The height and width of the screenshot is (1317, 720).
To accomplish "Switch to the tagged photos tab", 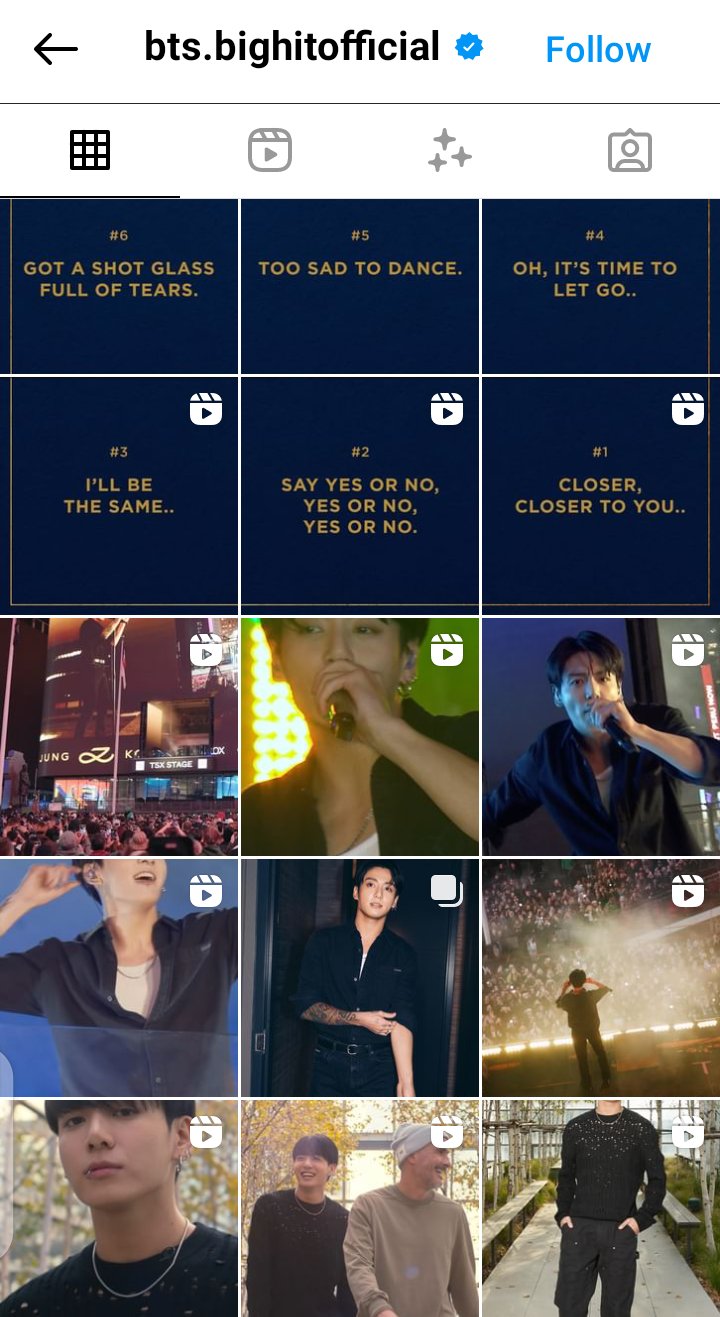I will (x=630, y=151).
